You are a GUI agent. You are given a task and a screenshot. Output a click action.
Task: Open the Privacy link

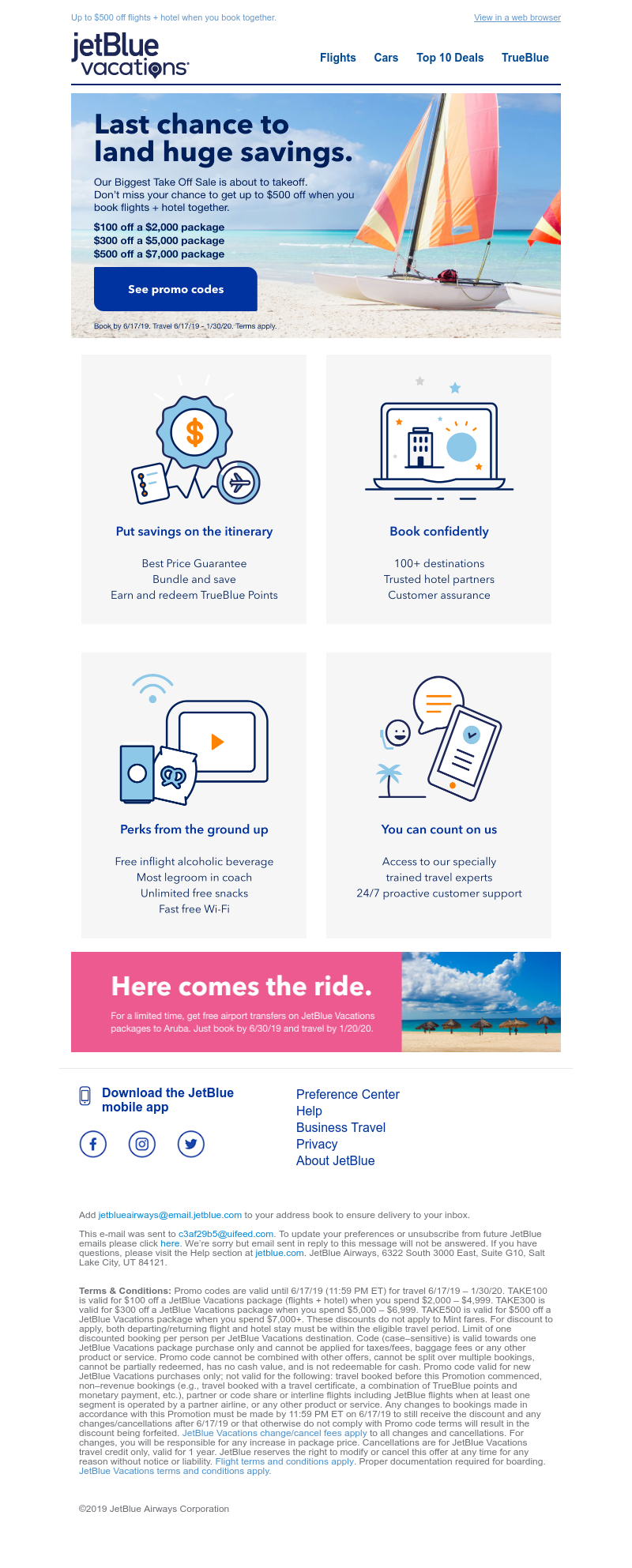click(317, 1144)
